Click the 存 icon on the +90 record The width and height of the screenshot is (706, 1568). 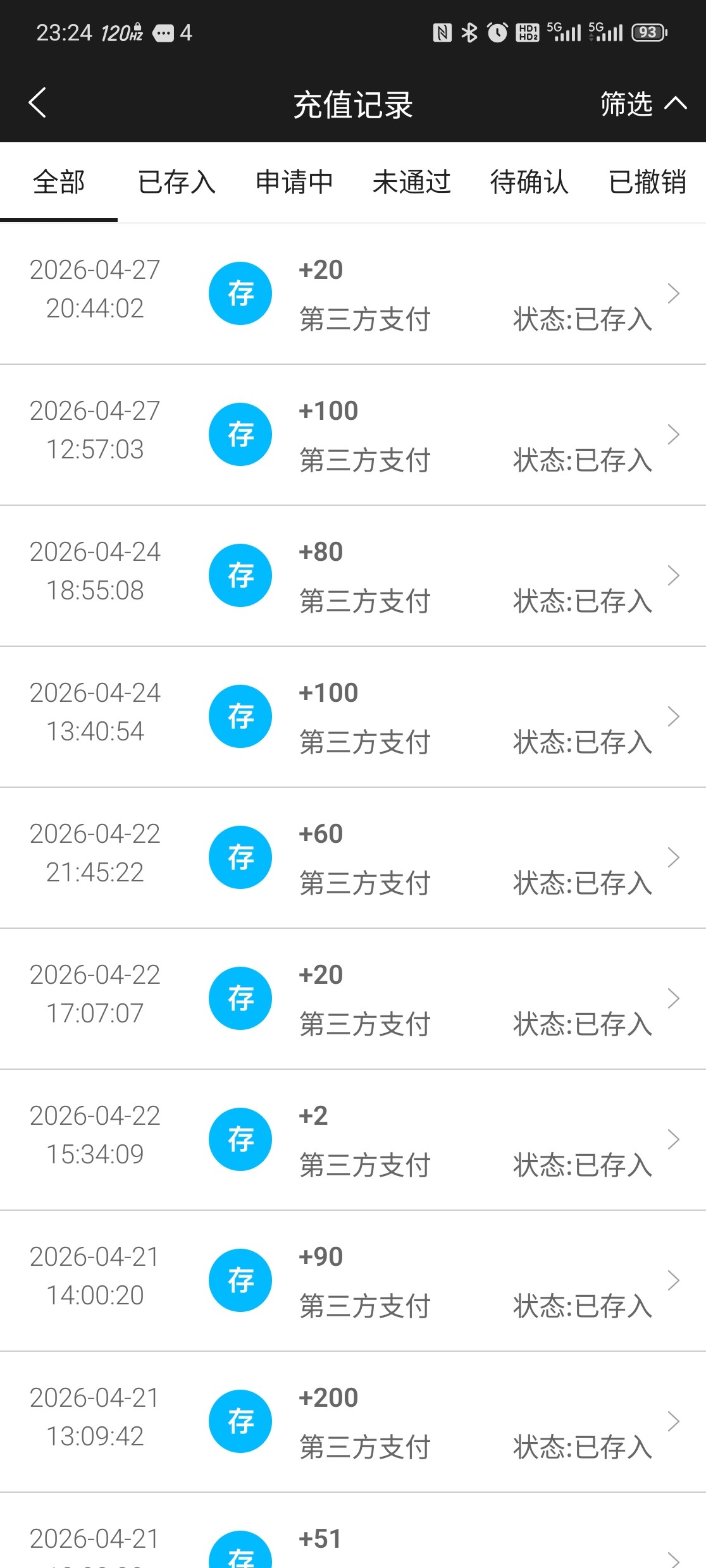point(240,1280)
